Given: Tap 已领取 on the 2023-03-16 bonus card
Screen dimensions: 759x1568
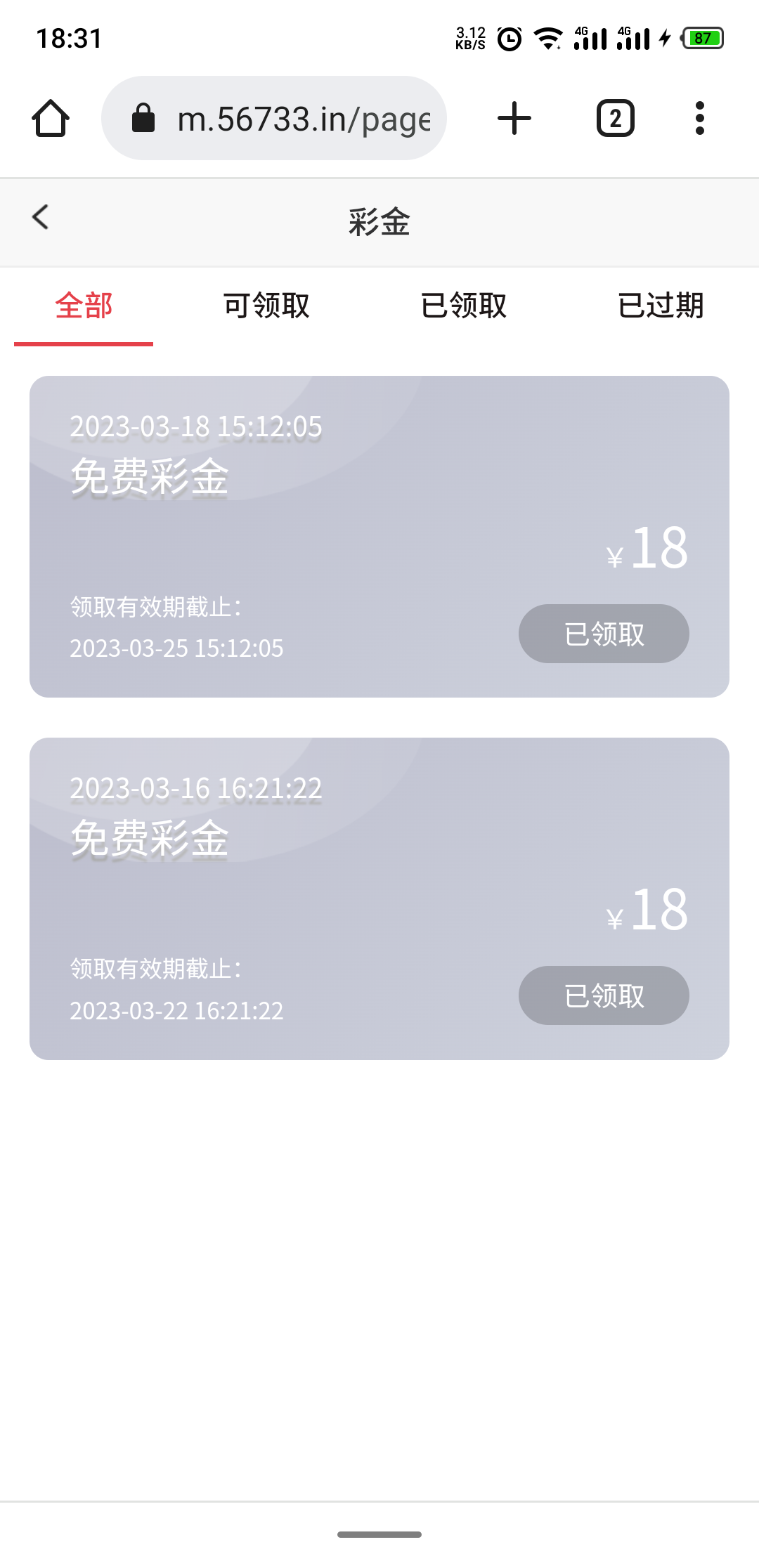Looking at the screenshot, I should (604, 995).
